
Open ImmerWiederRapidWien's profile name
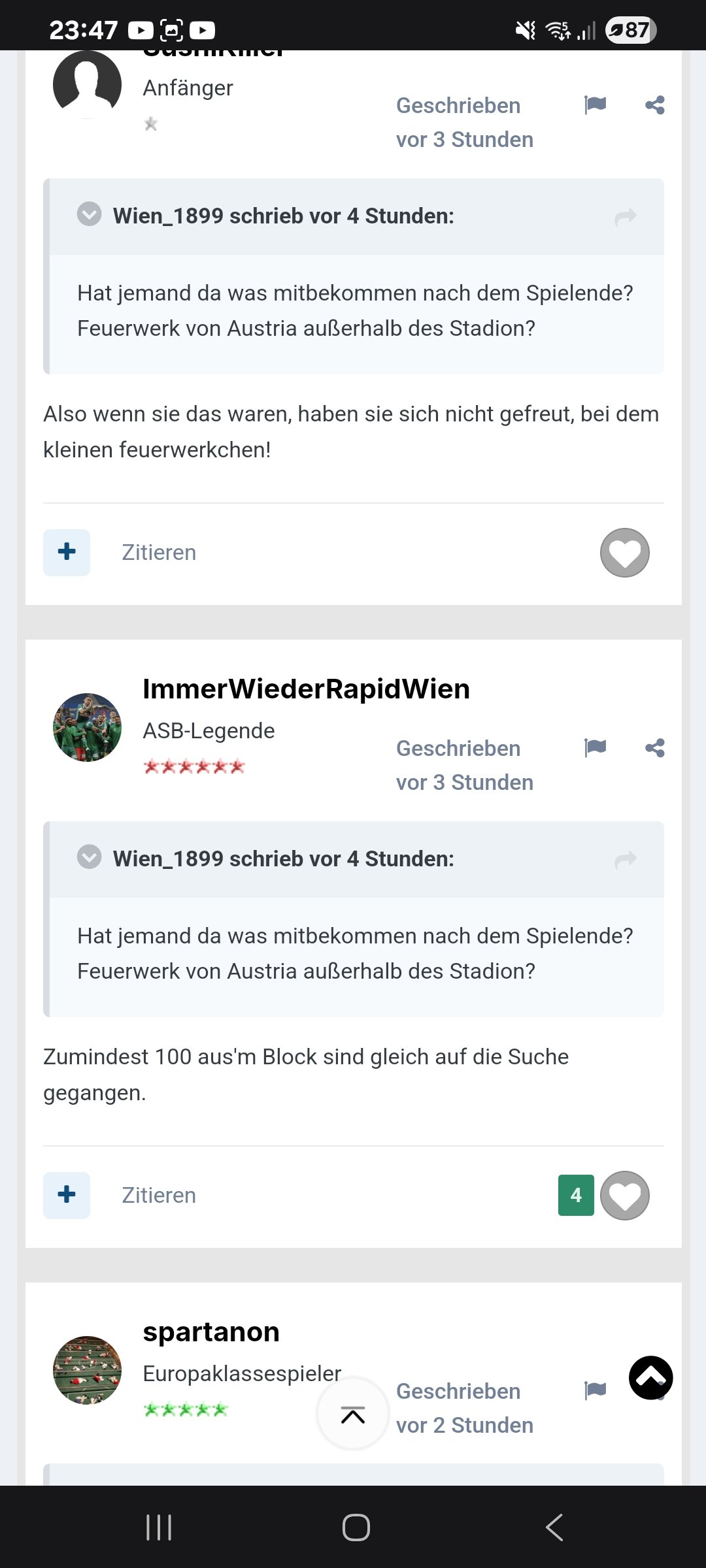(x=306, y=689)
